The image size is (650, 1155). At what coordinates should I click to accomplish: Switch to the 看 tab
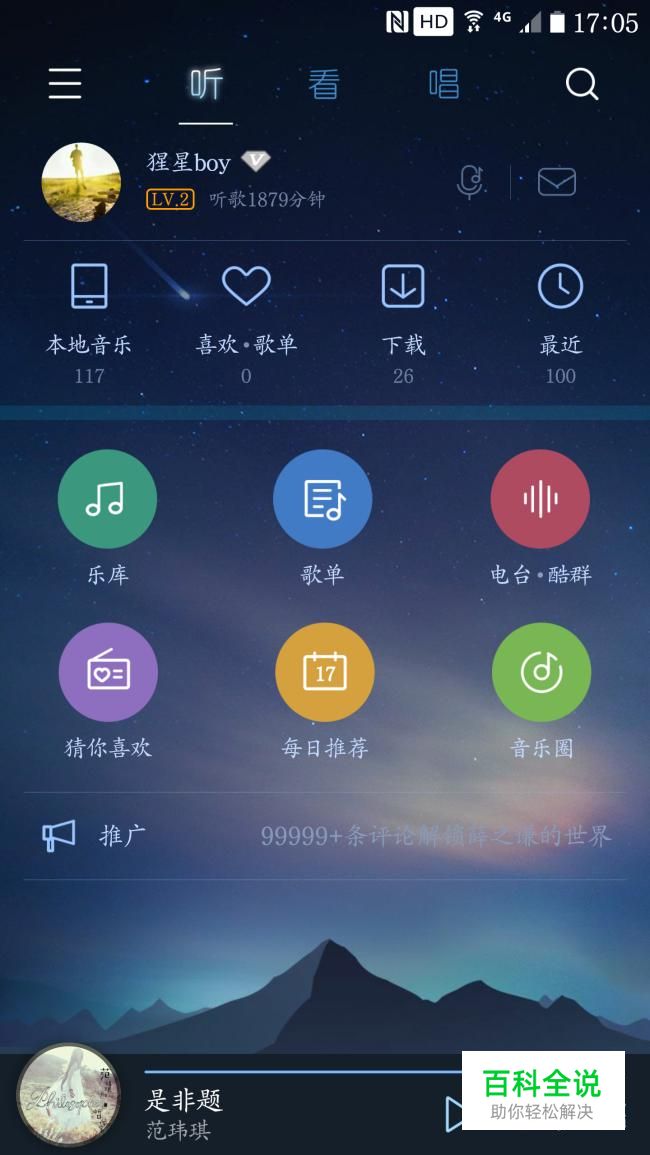click(x=323, y=84)
